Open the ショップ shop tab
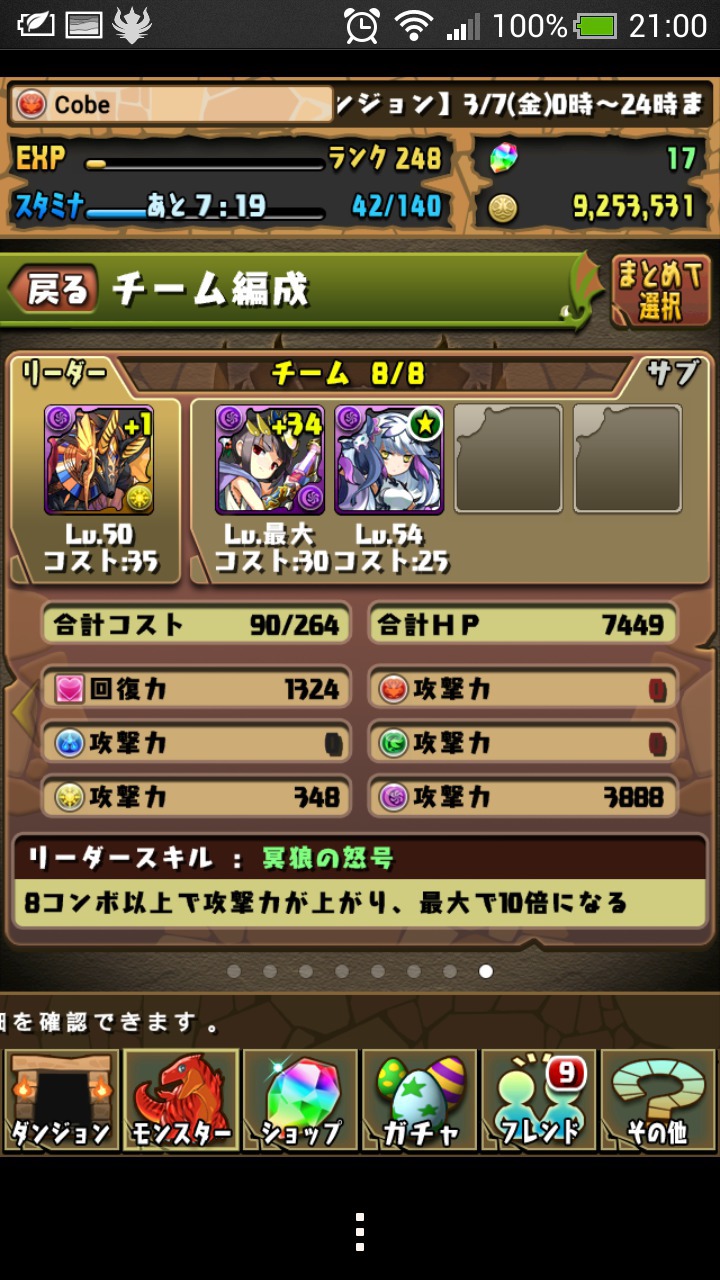Image resolution: width=720 pixels, height=1280 pixels. point(300,1100)
